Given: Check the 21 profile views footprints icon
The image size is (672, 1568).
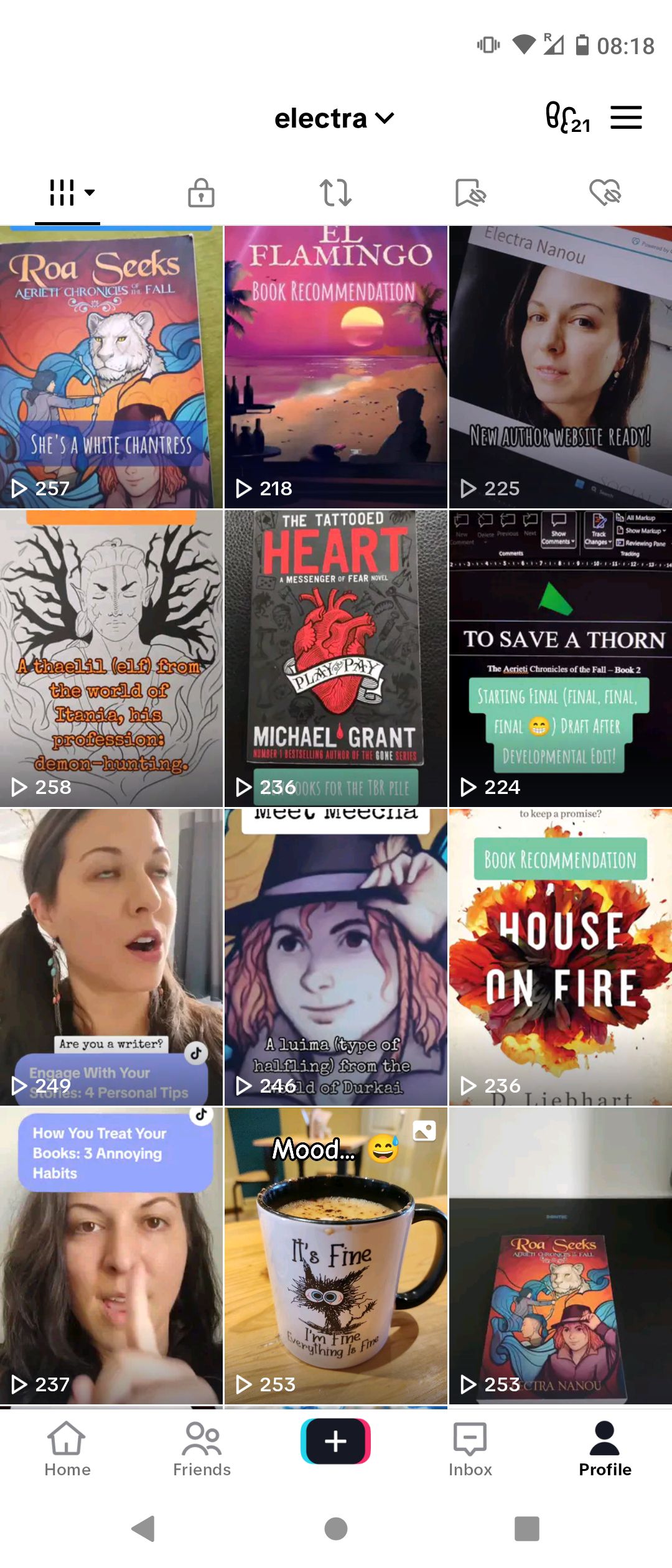Looking at the screenshot, I should [x=566, y=117].
